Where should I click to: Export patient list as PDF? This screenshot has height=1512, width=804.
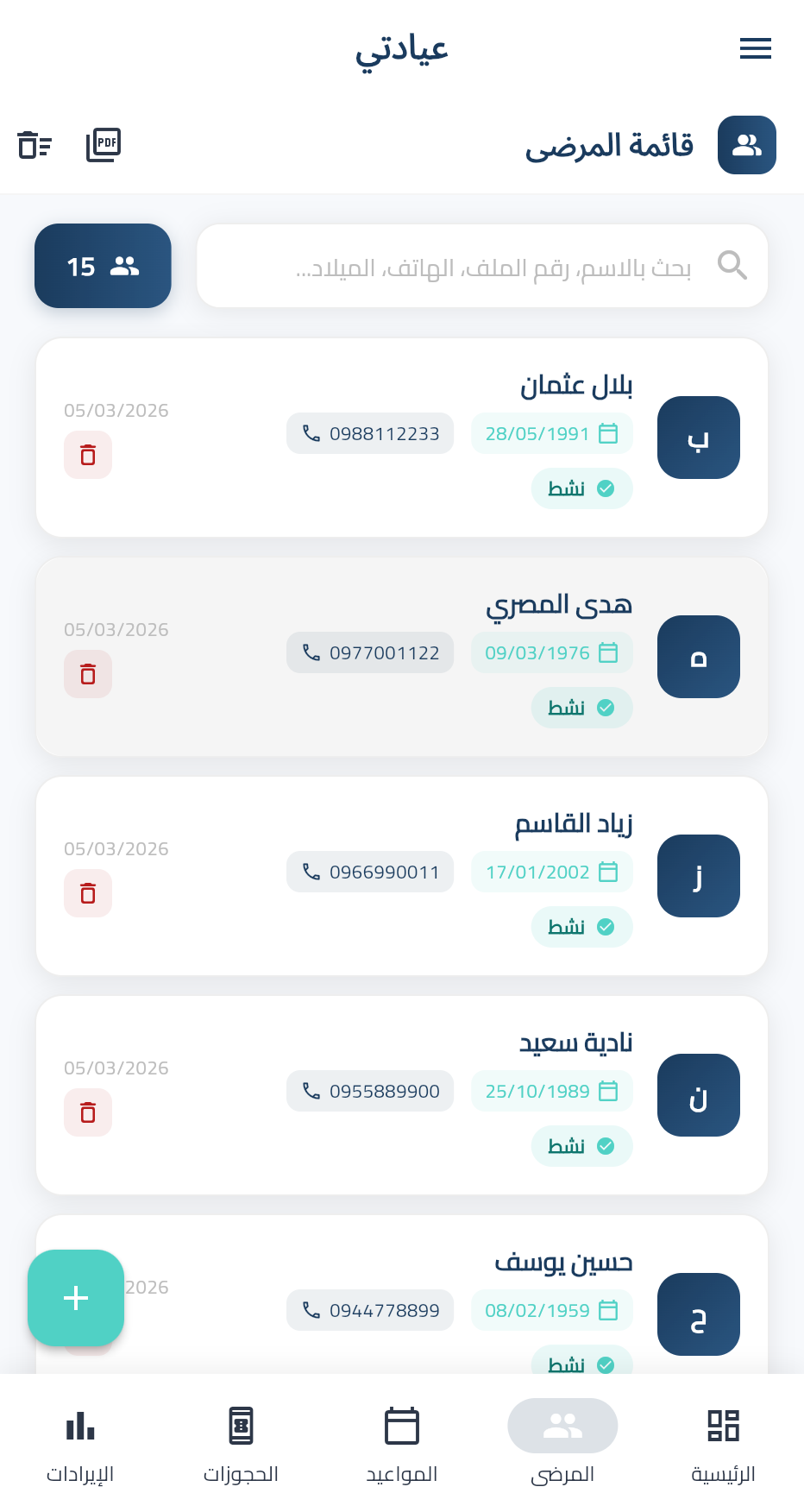point(104,145)
